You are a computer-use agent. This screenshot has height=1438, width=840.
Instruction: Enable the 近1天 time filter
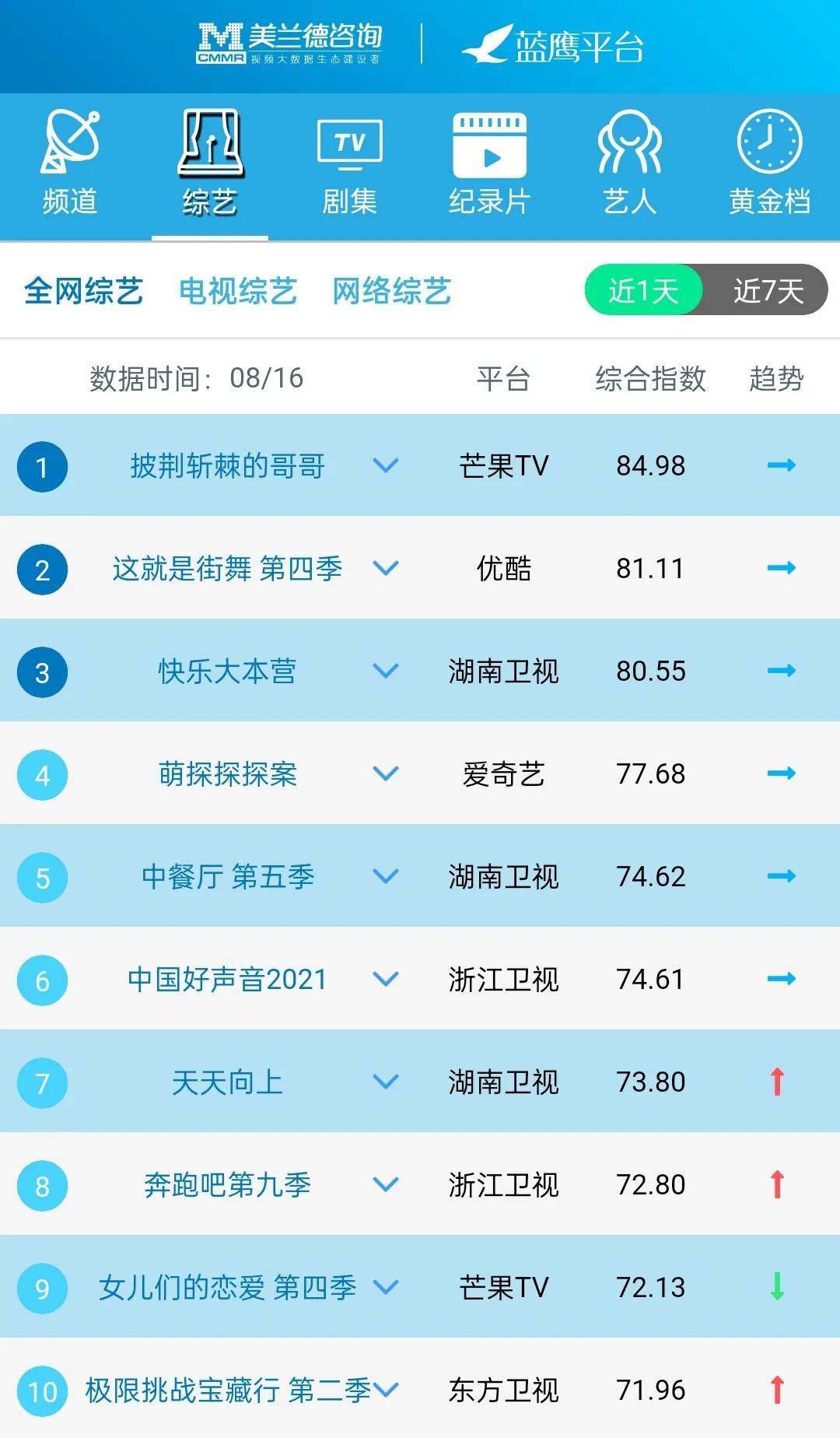642,289
